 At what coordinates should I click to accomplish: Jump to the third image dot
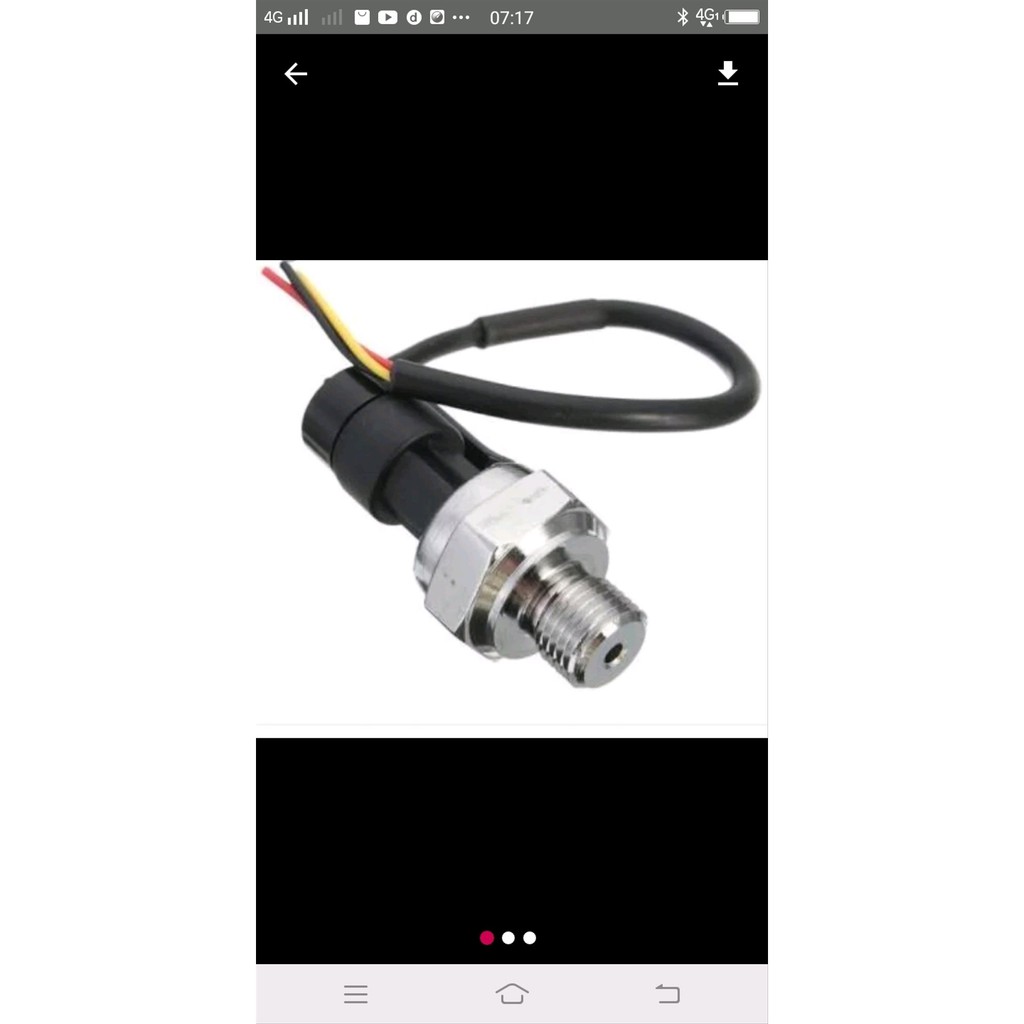coord(530,938)
